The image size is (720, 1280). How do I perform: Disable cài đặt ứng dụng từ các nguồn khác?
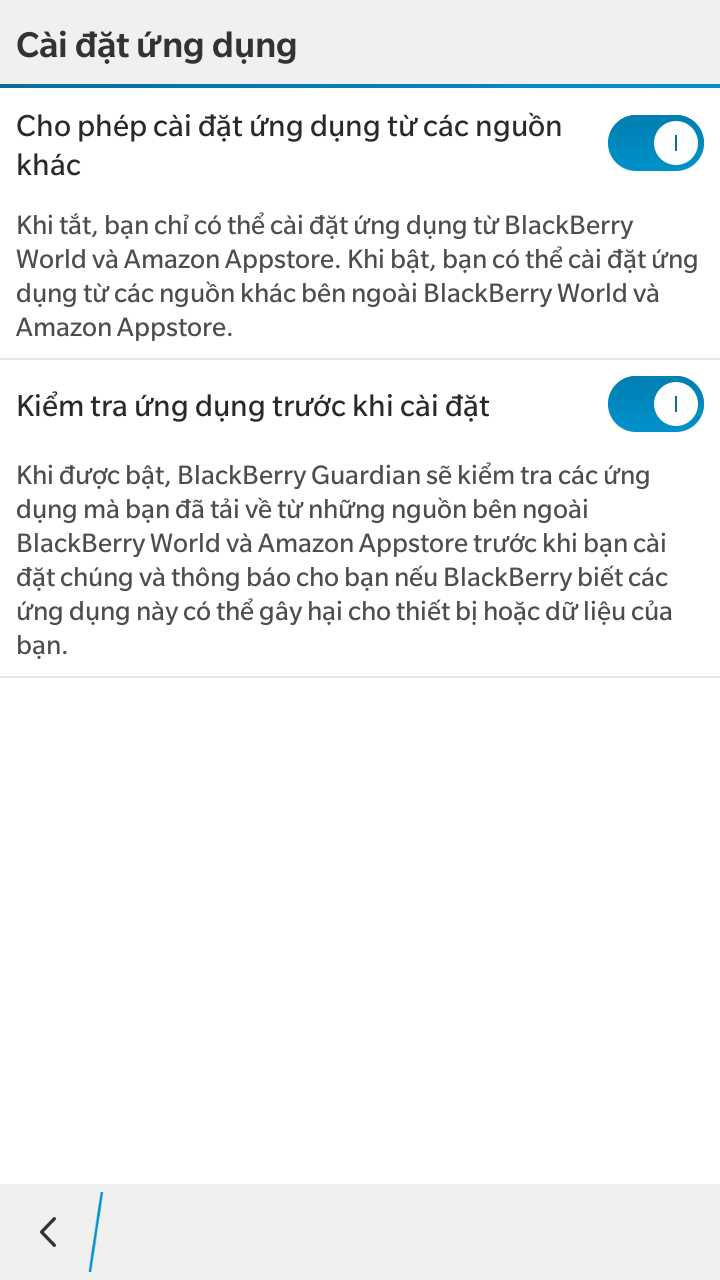[x=656, y=143]
